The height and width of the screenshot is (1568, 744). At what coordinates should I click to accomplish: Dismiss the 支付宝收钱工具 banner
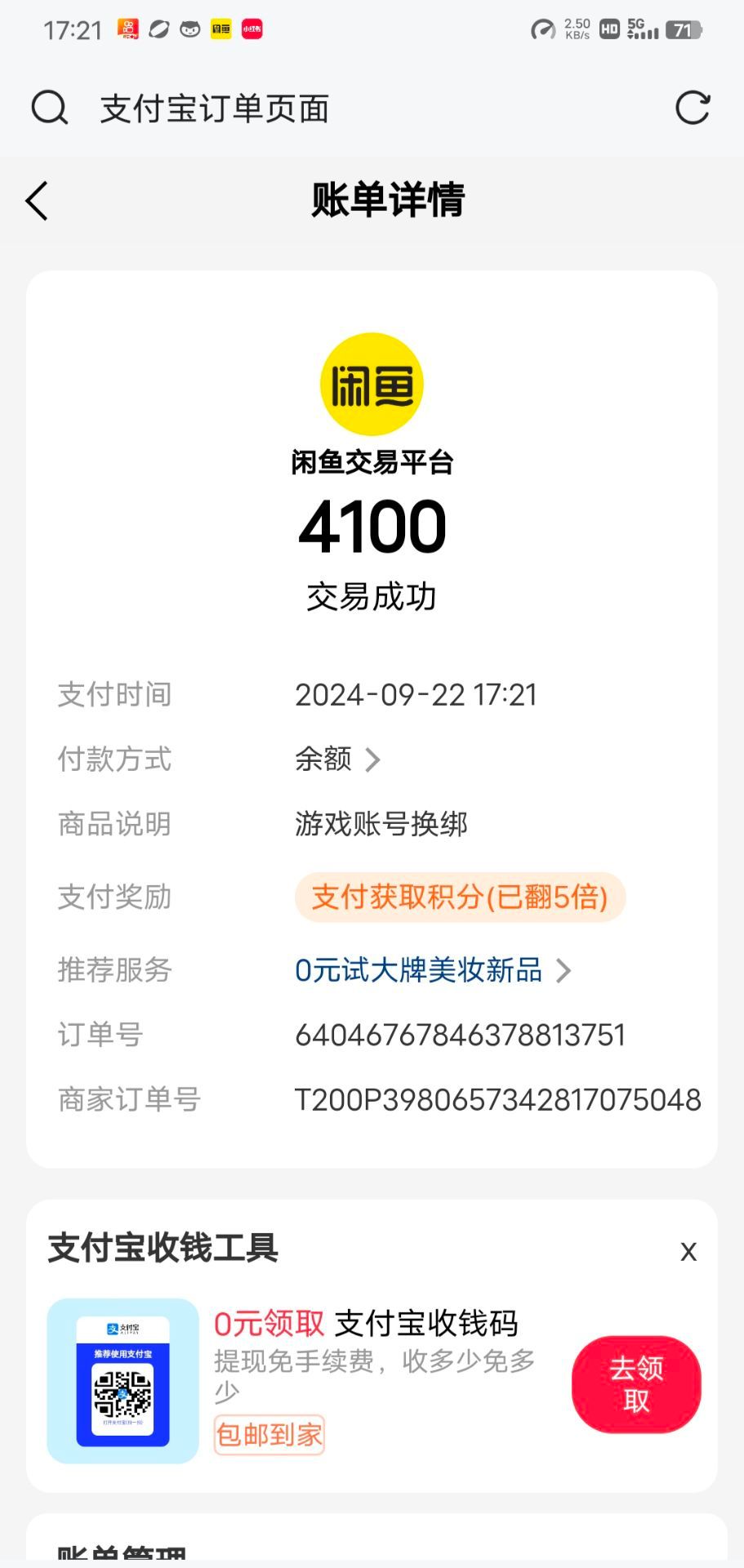(x=688, y=1251)
